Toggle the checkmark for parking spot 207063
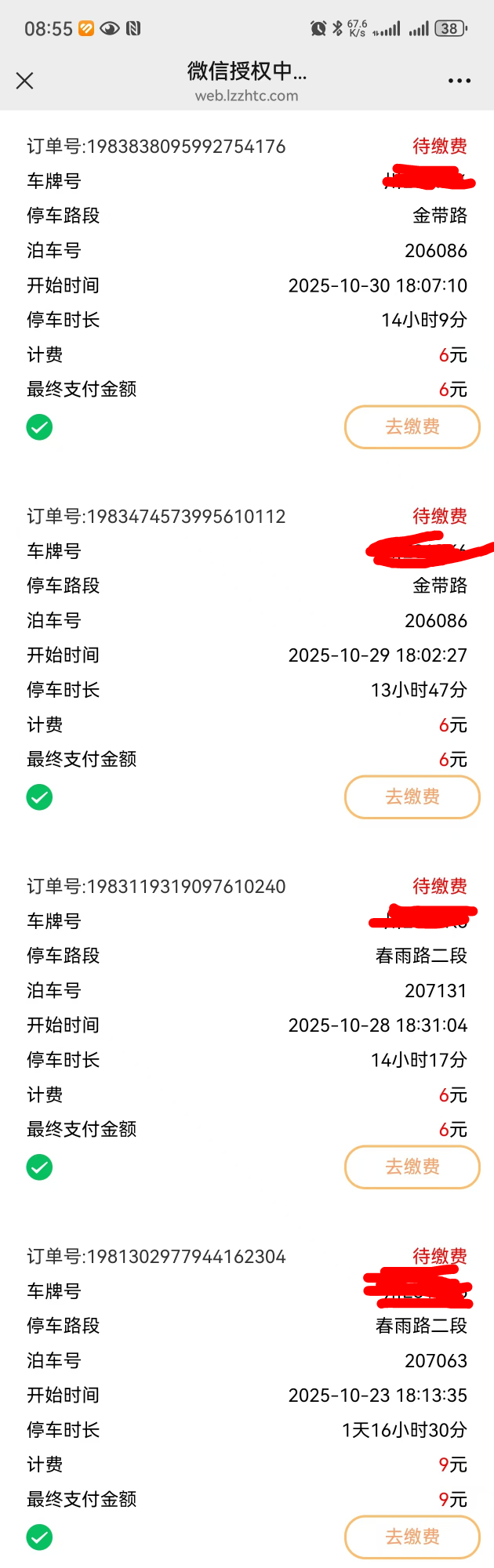 39,1537
